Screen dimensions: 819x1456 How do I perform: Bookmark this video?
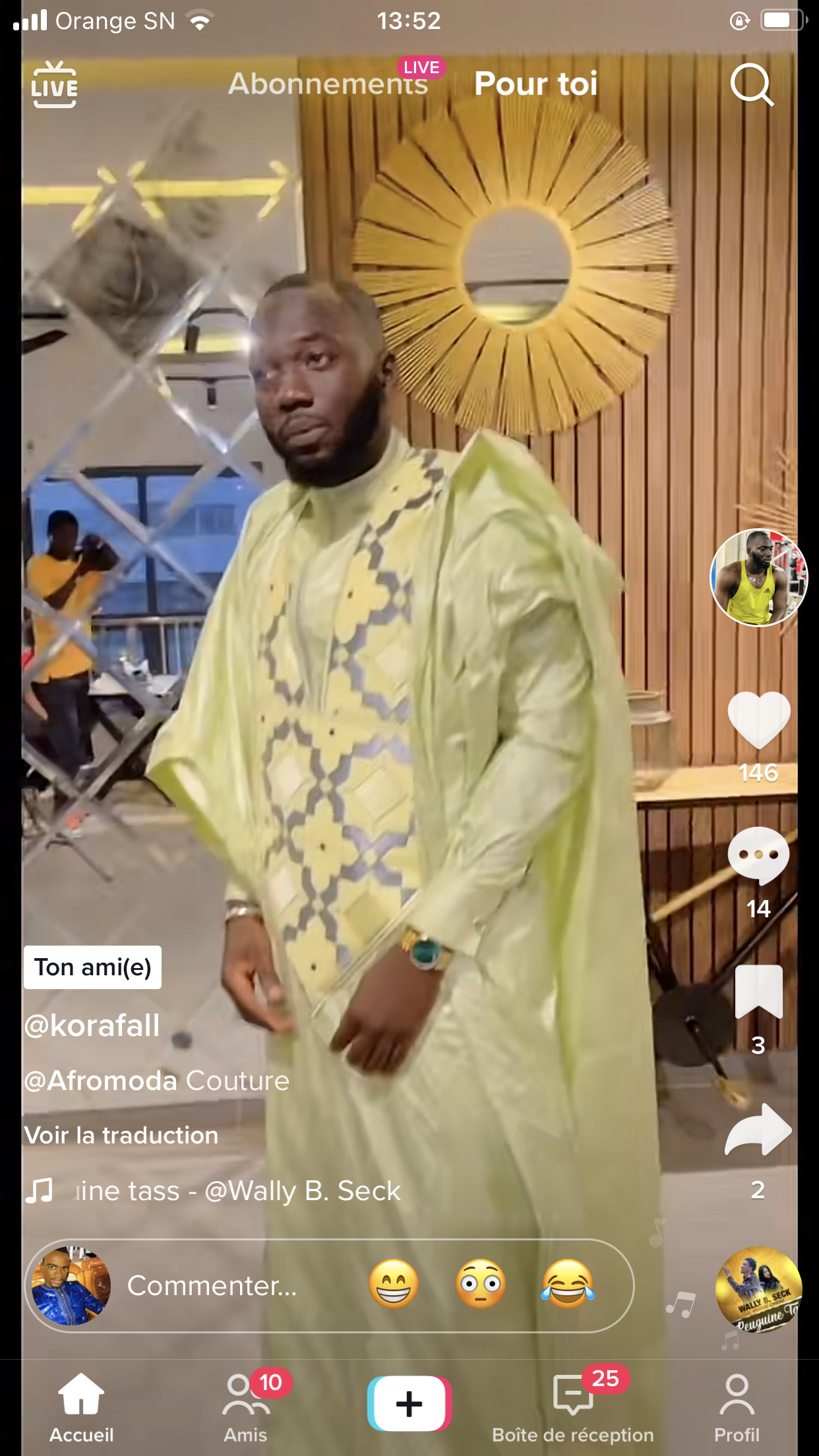758,991
